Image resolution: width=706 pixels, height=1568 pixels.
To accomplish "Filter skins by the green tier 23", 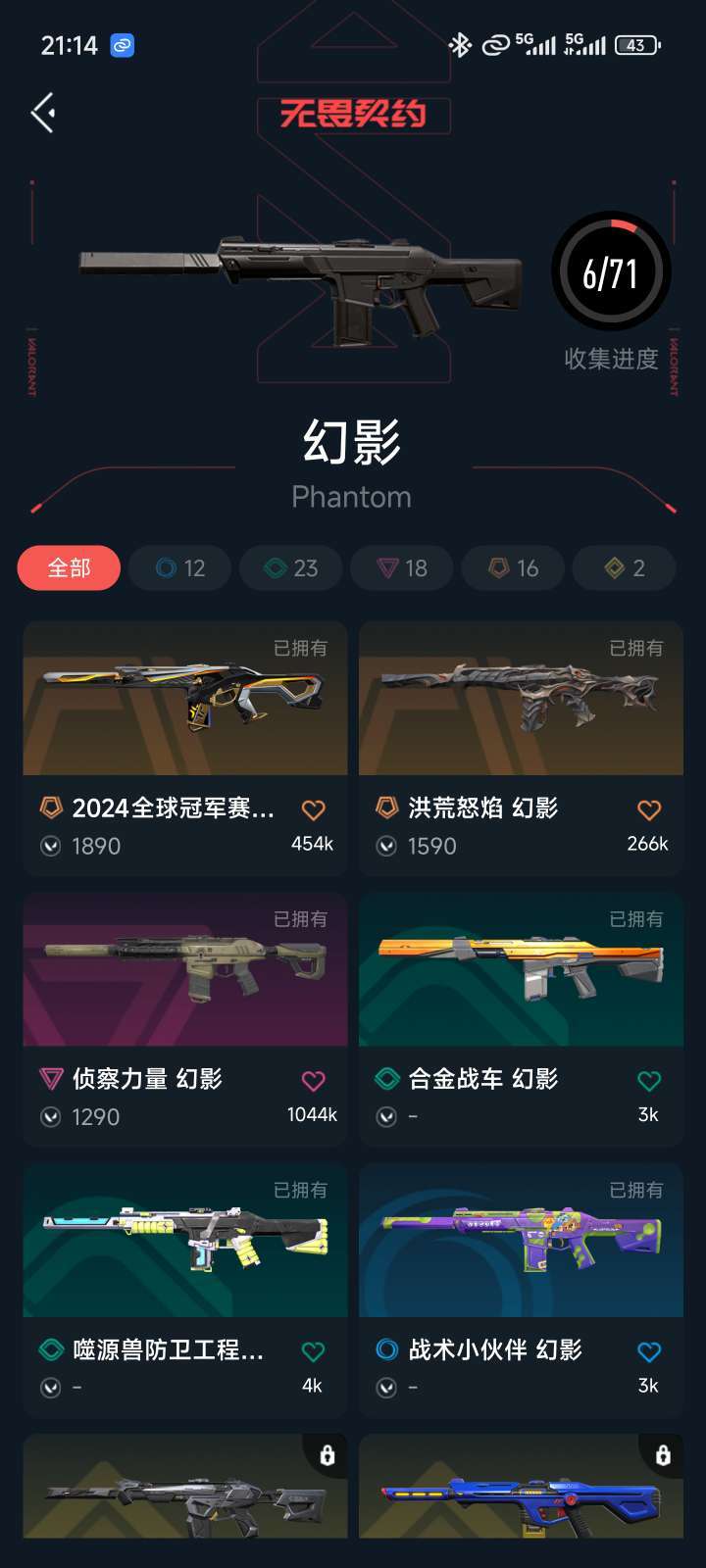I will point(291,568).
